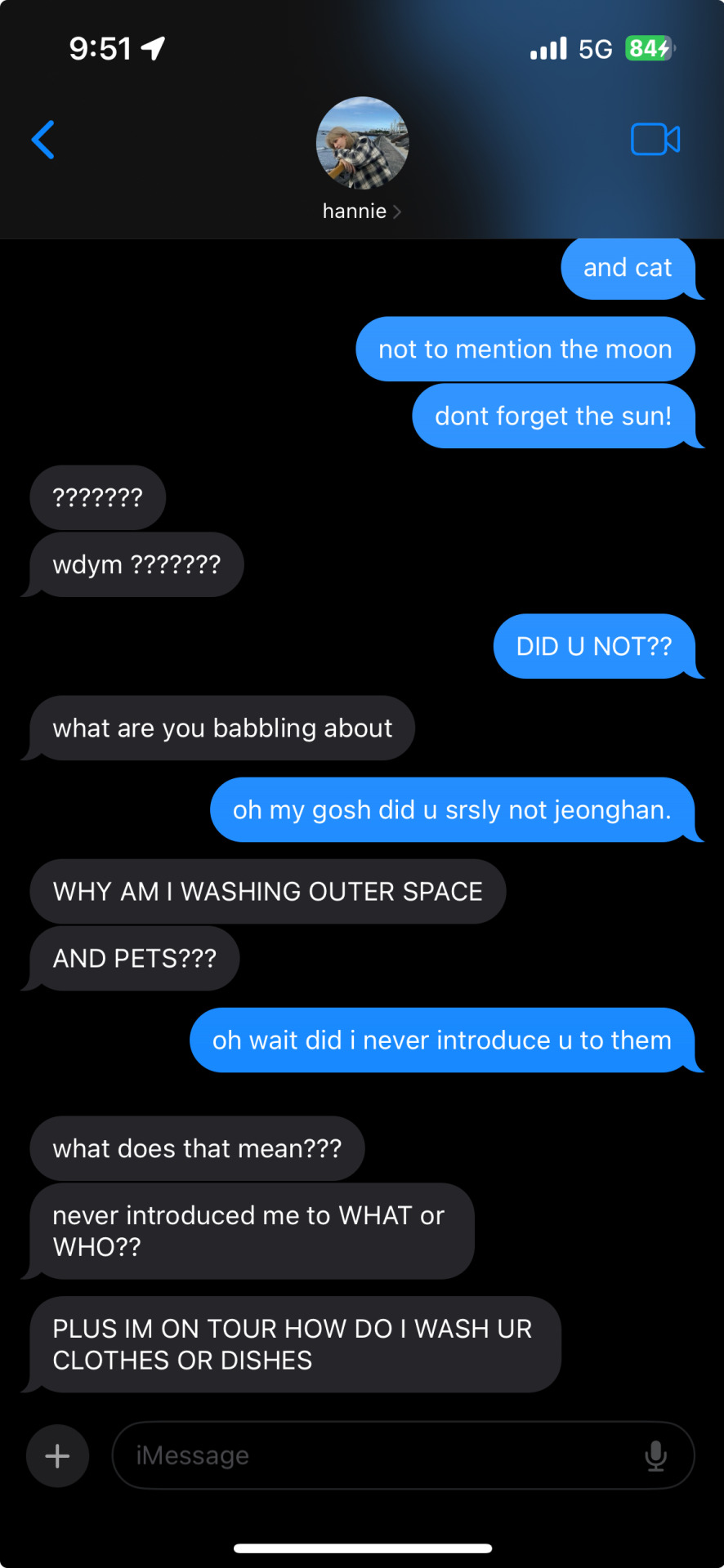Open the plus attachments menu
This screenshot has height=1568, width=724.
pyautogui.click(x=57, y=1456)
